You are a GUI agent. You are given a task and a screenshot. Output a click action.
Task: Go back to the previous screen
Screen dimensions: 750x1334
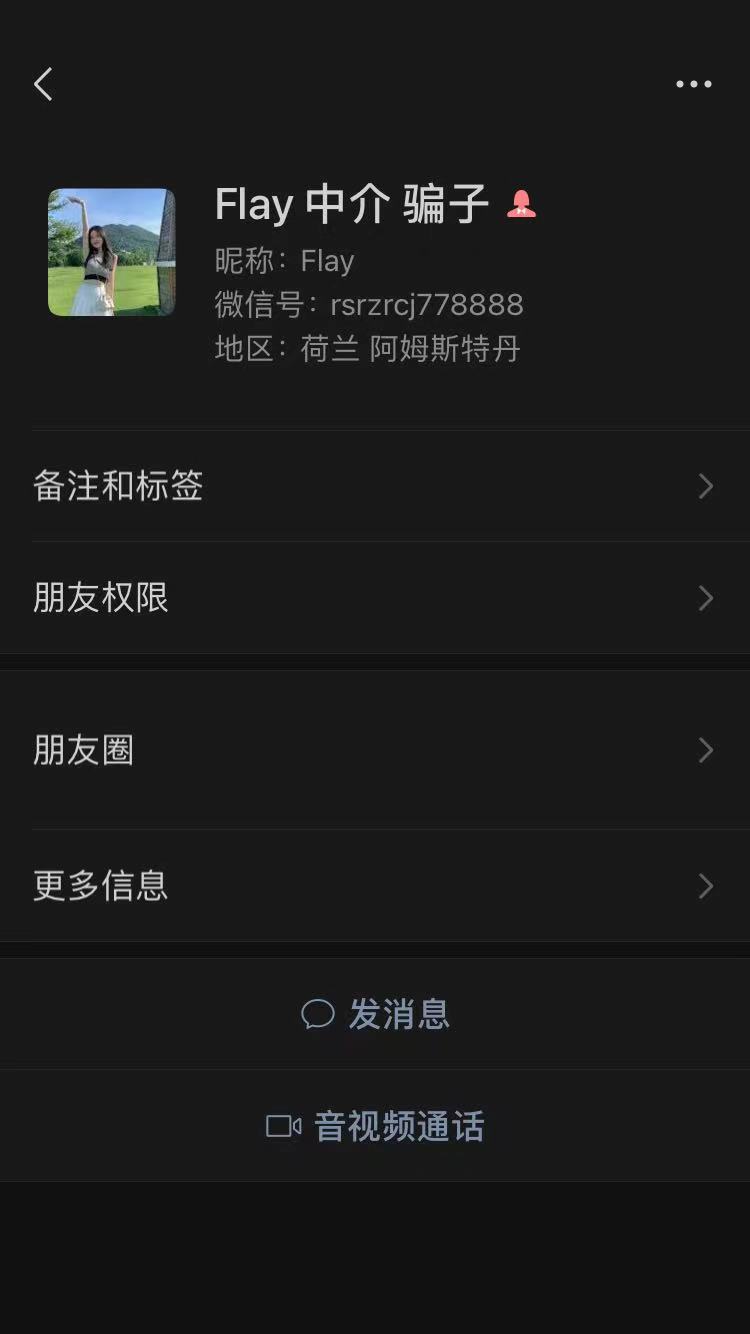tap(43, 85)
